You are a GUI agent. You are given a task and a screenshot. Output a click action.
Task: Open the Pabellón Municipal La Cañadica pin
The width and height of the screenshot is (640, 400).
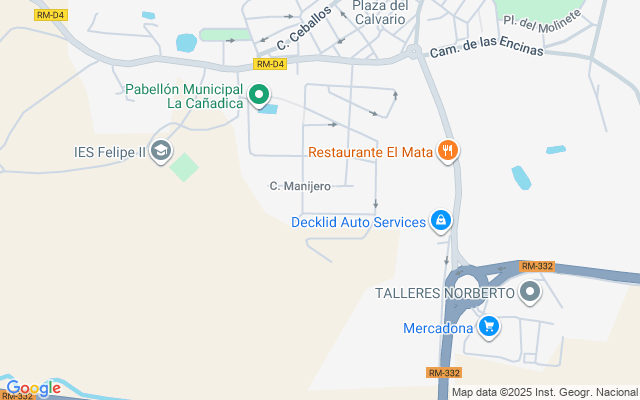click(x=259, y=96)
